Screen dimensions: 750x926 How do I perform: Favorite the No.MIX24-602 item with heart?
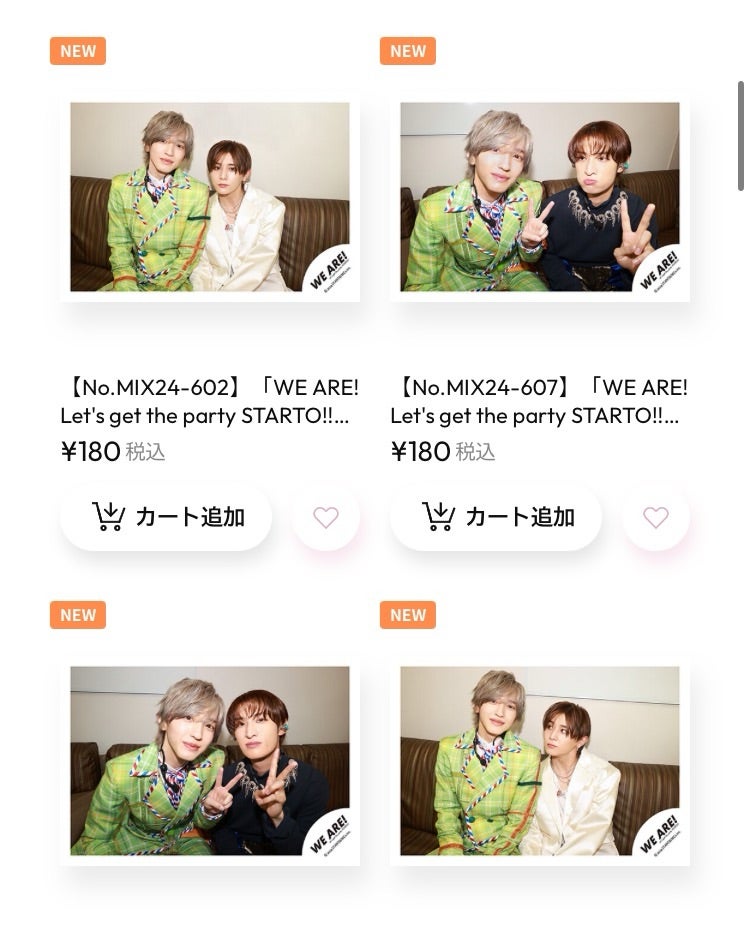[x=326, y=517]
